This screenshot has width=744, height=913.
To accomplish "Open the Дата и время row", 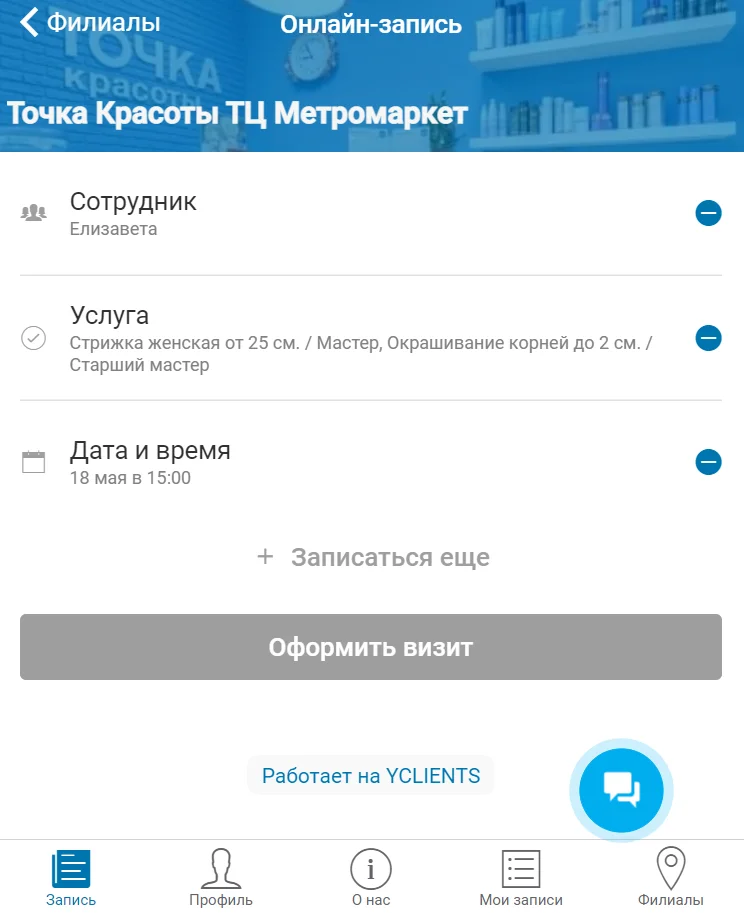I will pyautogui.click(x=350, y=462).
